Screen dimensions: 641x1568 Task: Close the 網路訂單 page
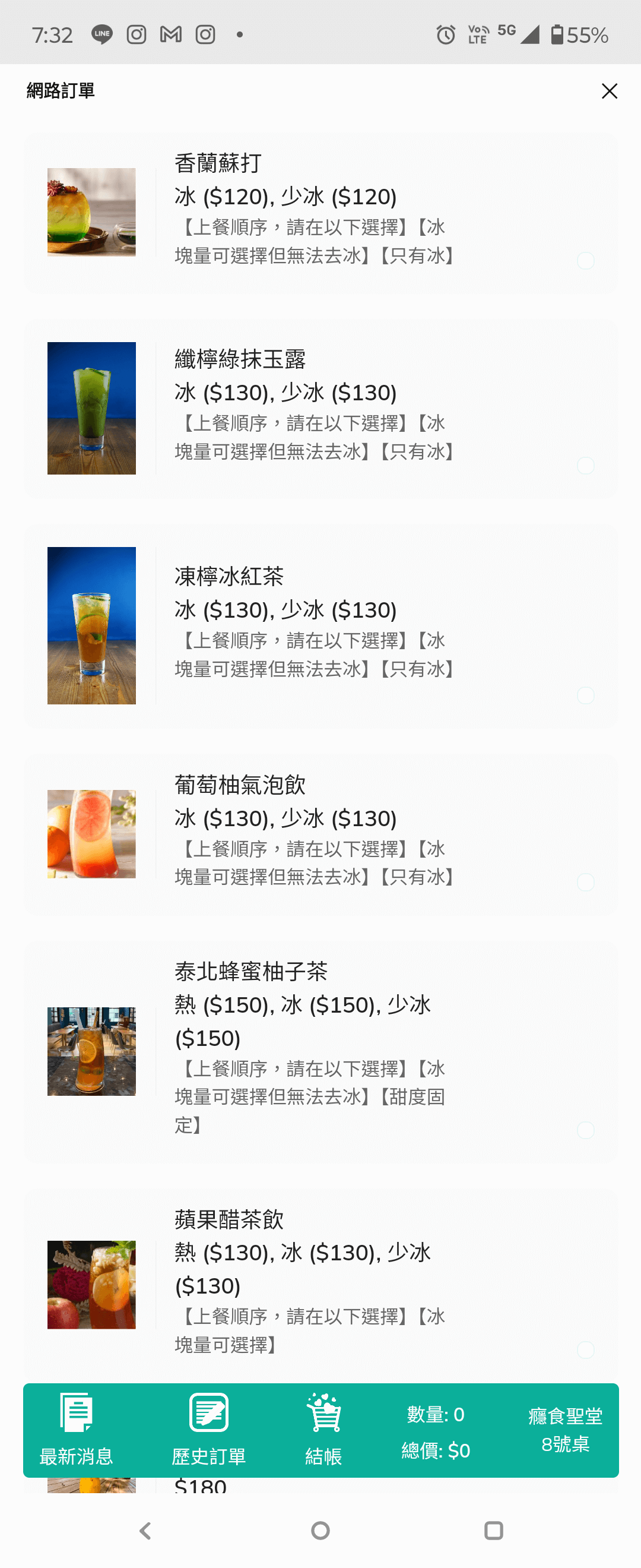pos(609,91)
